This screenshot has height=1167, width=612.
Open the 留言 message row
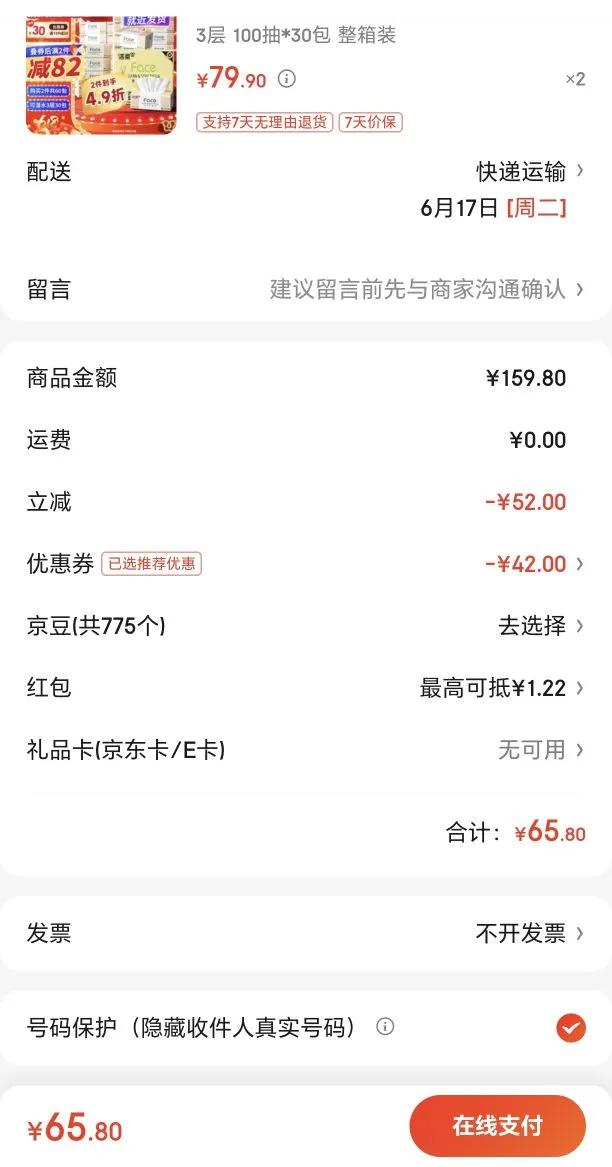click(x=426, y=290)
